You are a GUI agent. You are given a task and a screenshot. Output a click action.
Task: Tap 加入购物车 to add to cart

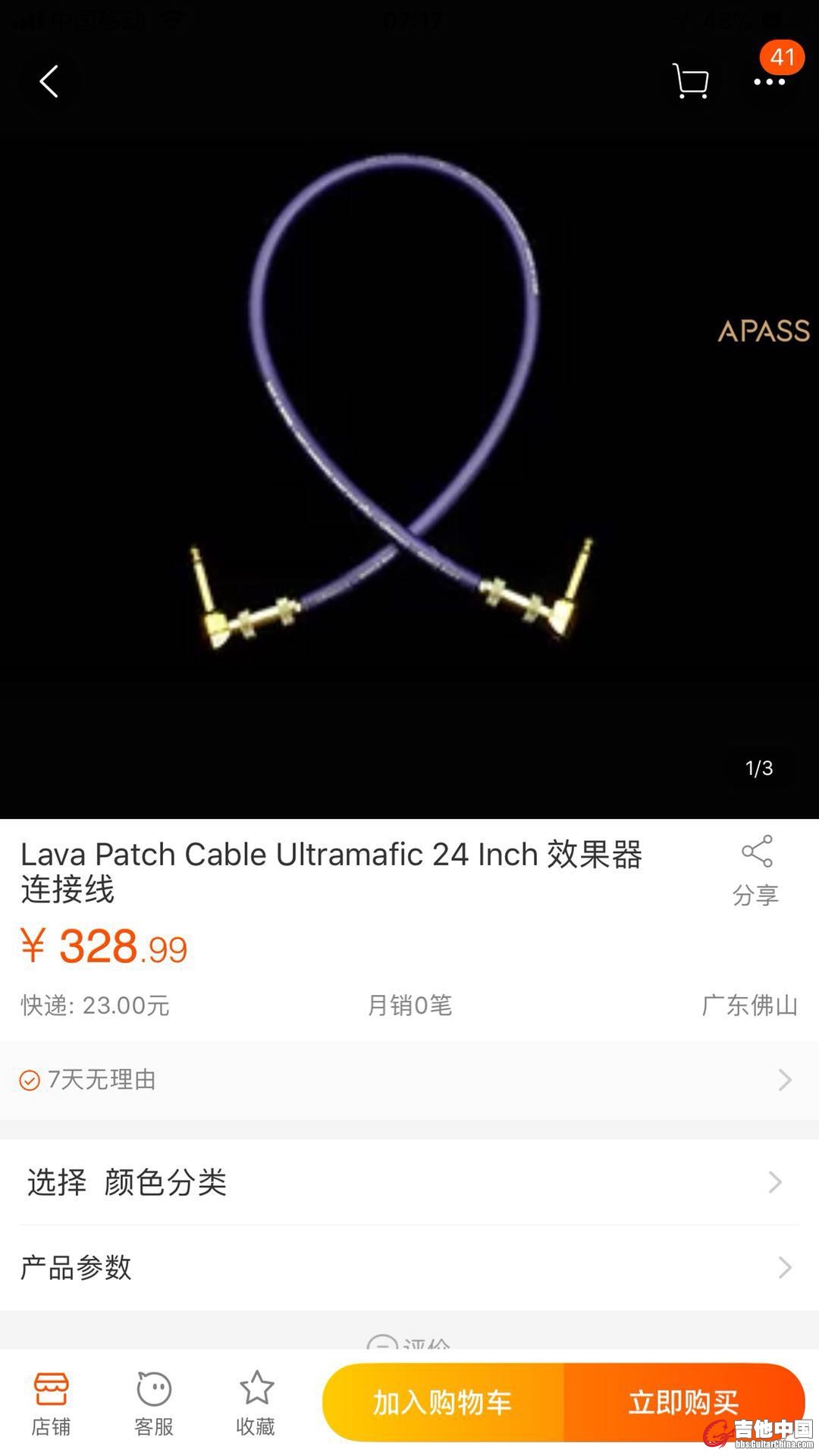click(x=444, y=1402)
